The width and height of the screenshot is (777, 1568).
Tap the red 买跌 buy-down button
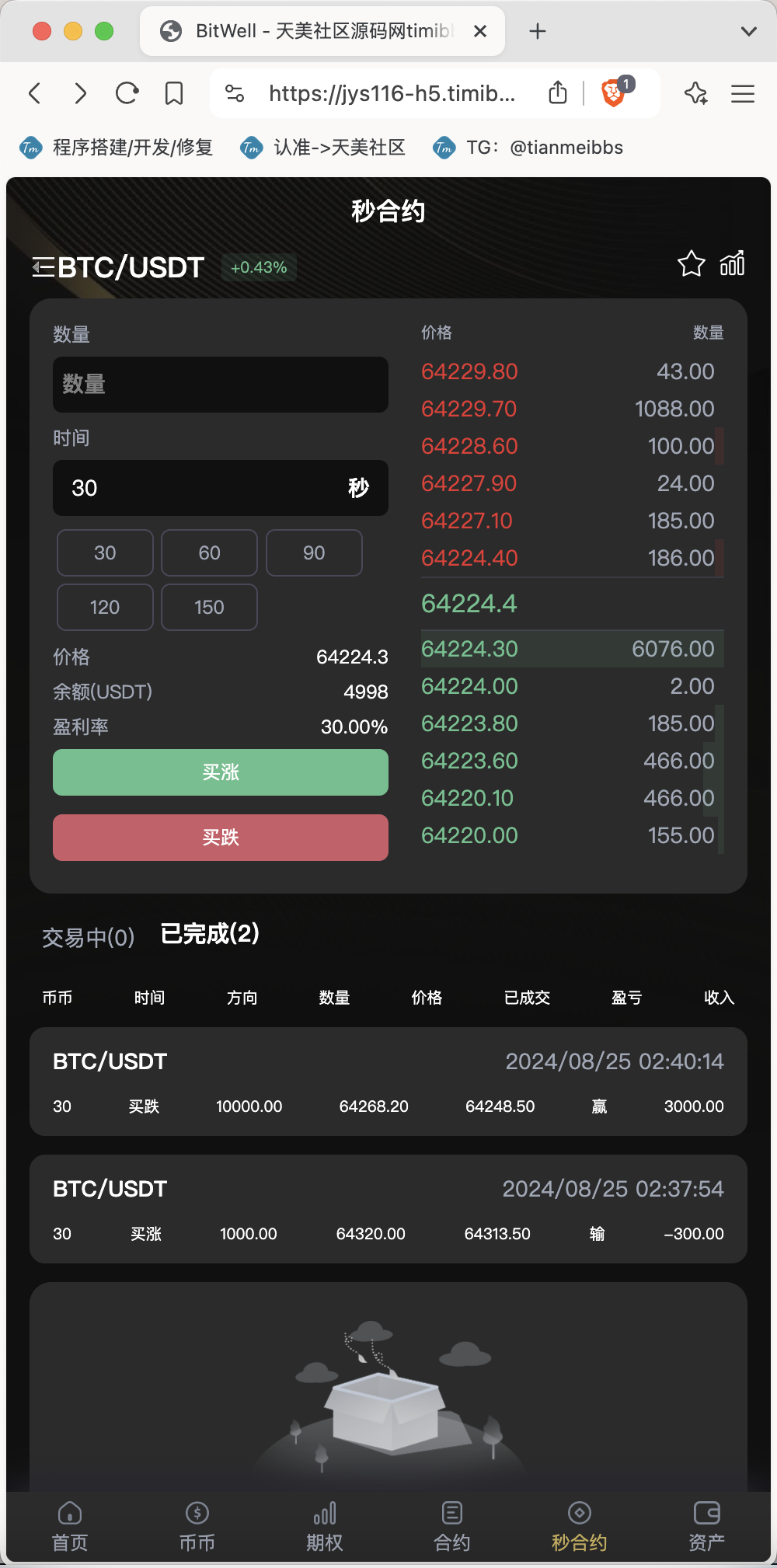[x=221, y=838]
